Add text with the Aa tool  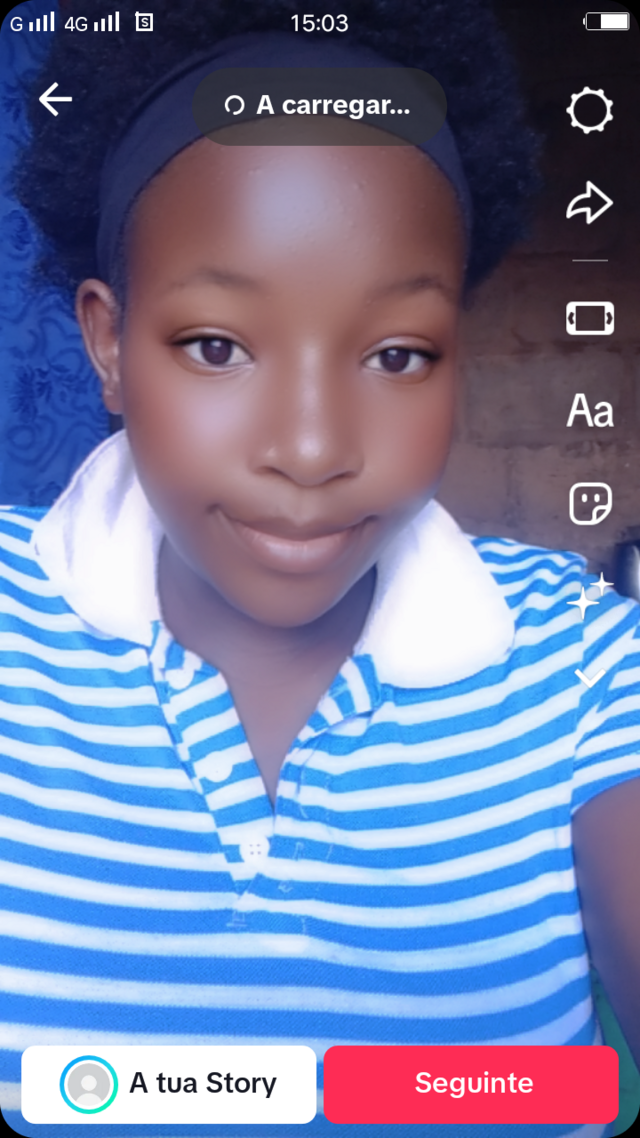coord(589,411)
